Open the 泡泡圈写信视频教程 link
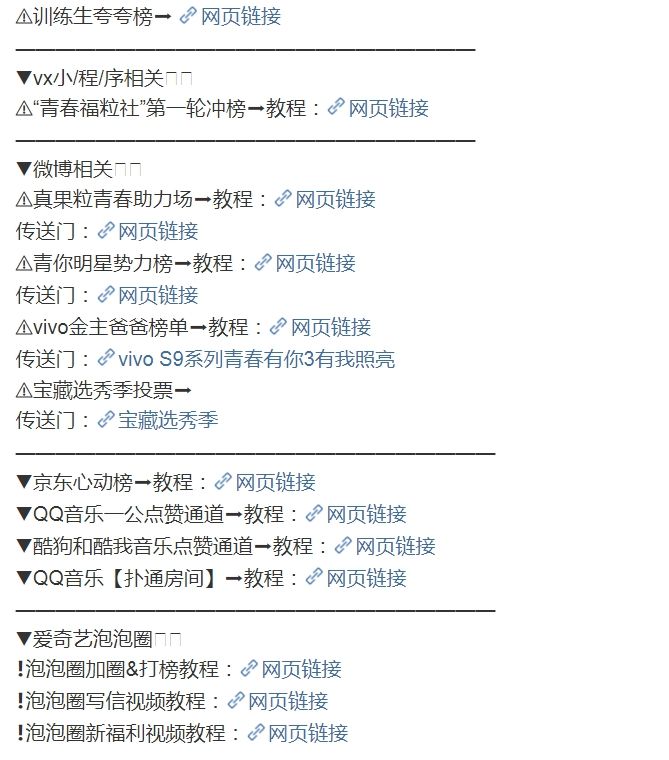This screenshot has height=760, width=669. [x=288, y=701]
